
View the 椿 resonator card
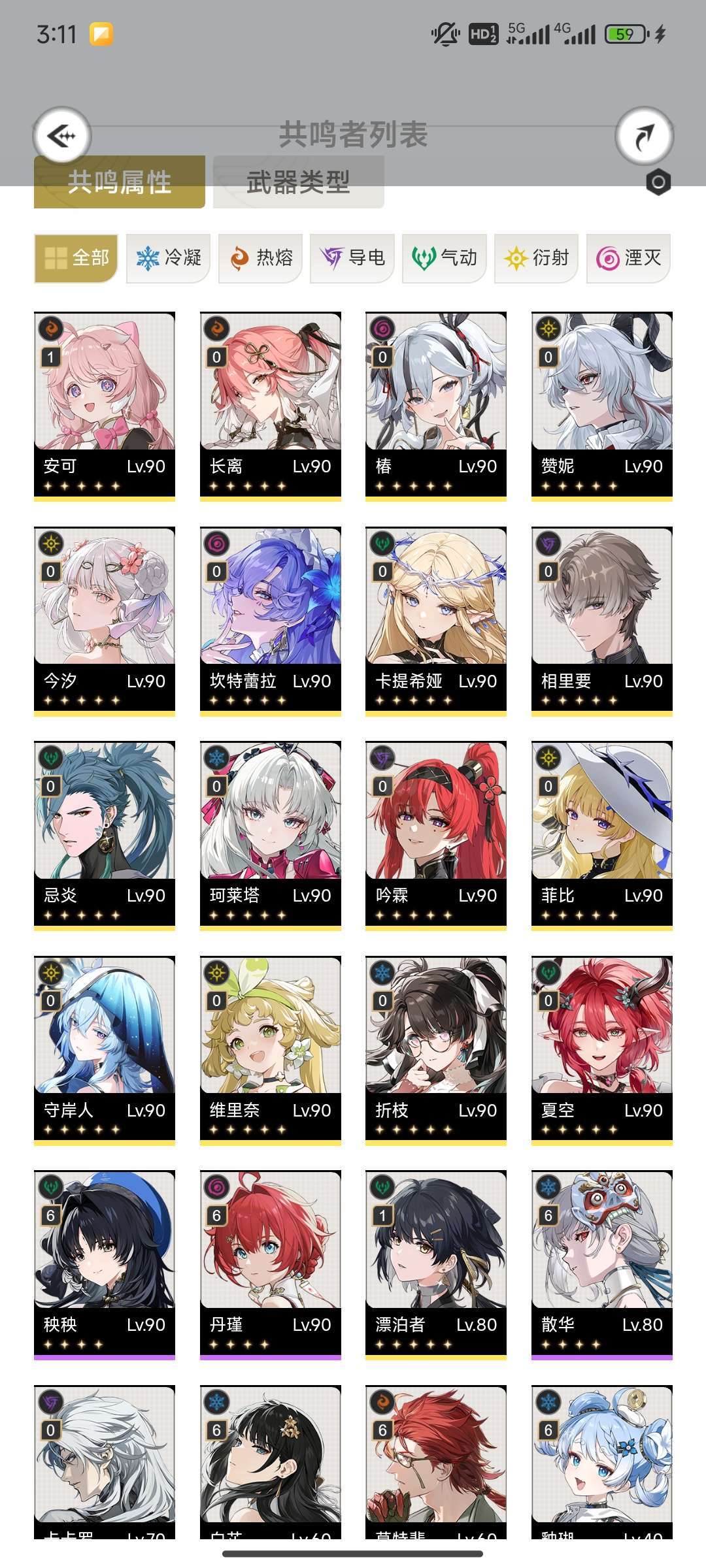coord(436,405)
